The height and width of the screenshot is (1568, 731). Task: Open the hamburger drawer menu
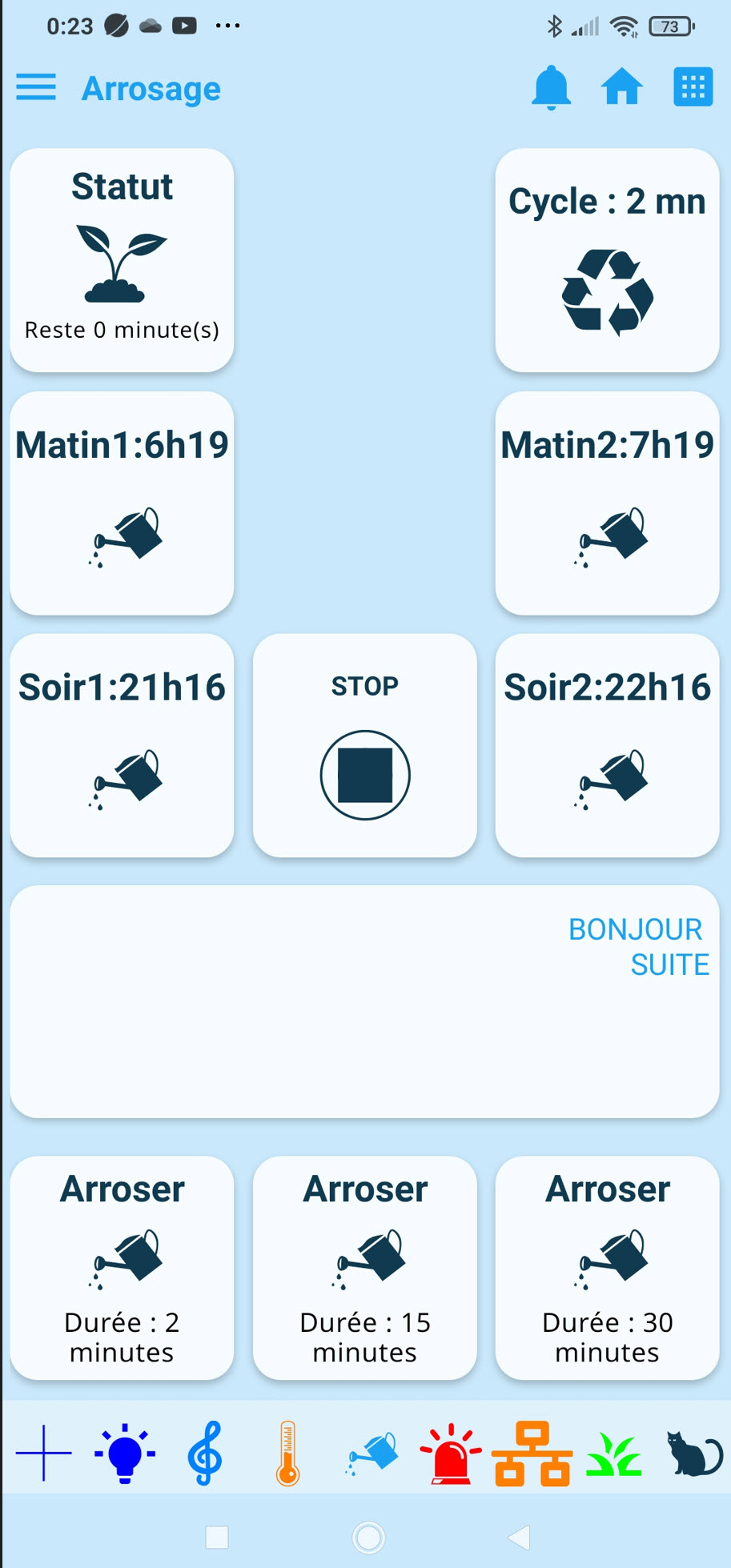pyautogui.click(x=36, y=87)
